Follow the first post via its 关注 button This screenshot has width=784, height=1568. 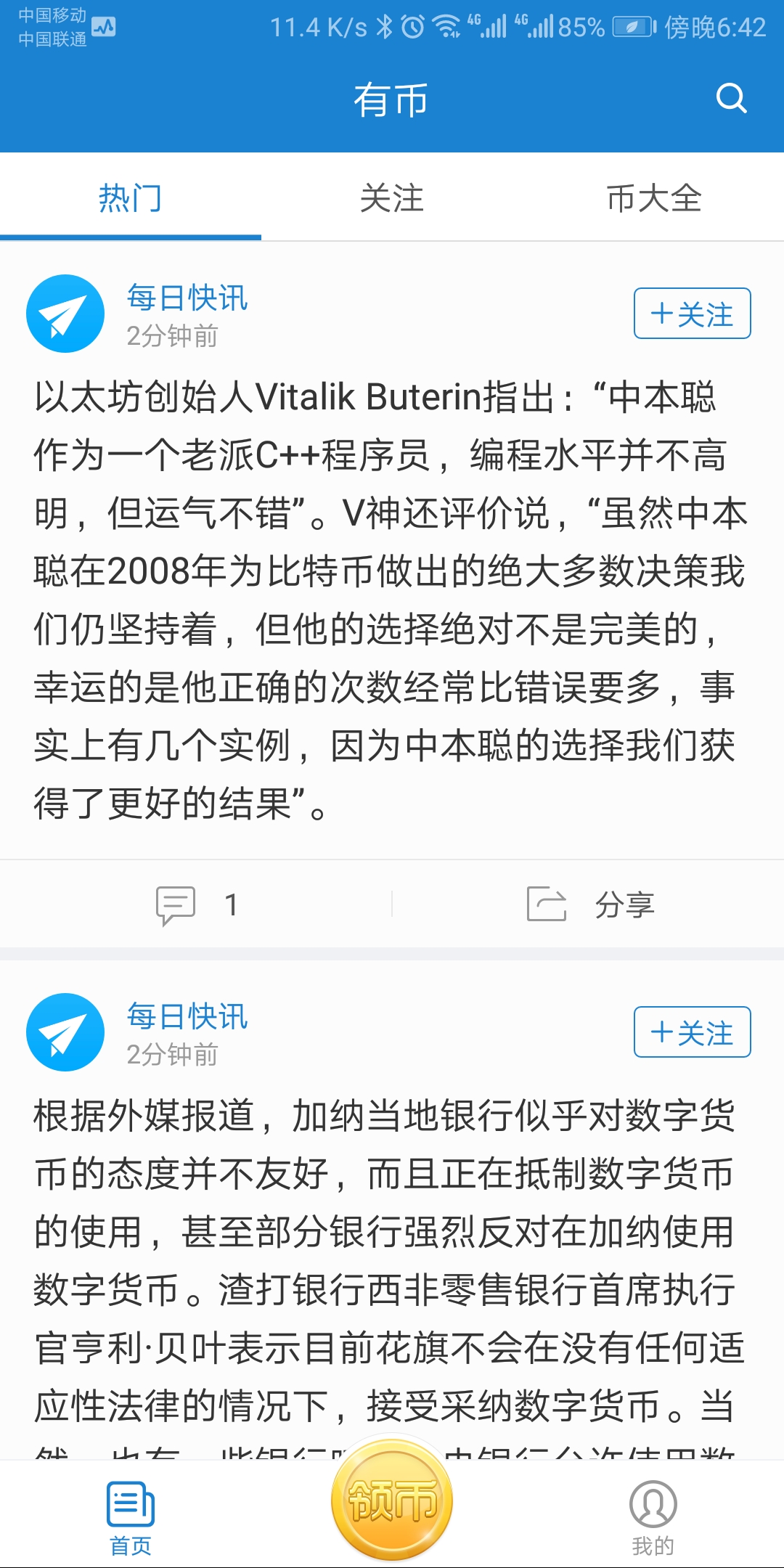tap(691, 314)
